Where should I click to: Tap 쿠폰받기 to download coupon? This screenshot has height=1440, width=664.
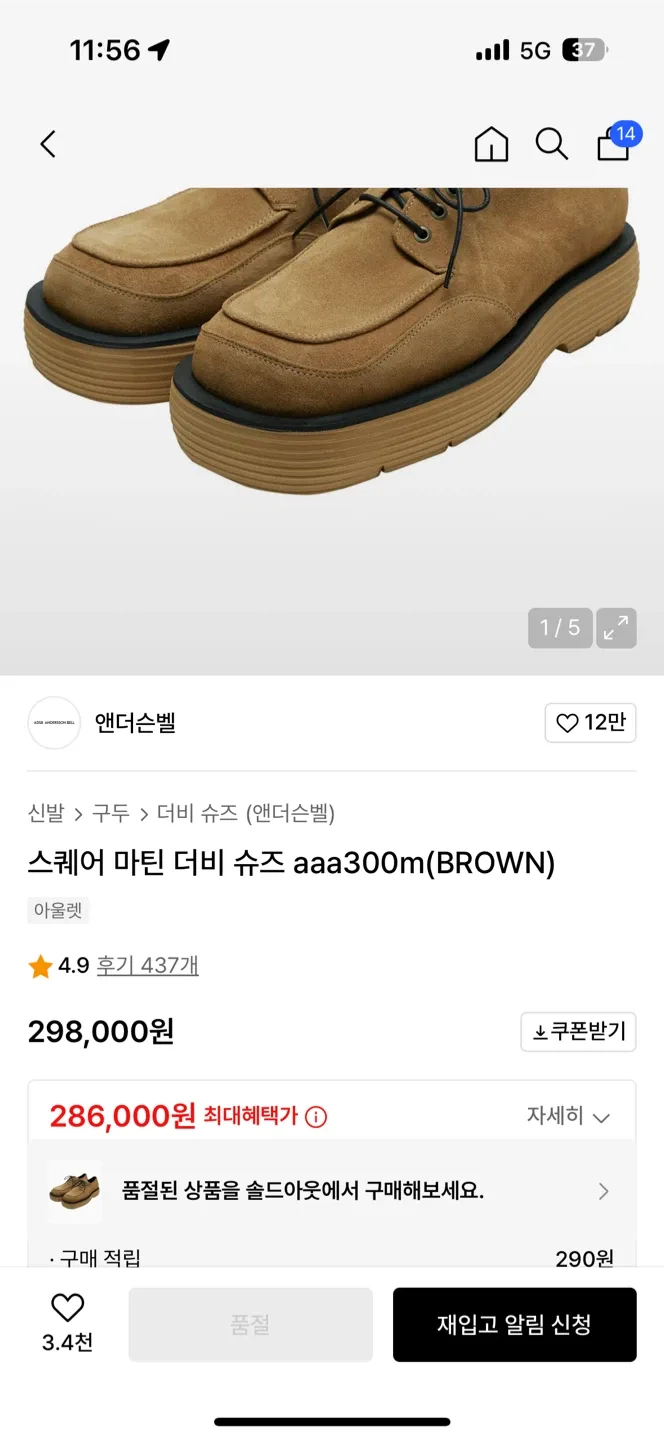click(578, 1031)
